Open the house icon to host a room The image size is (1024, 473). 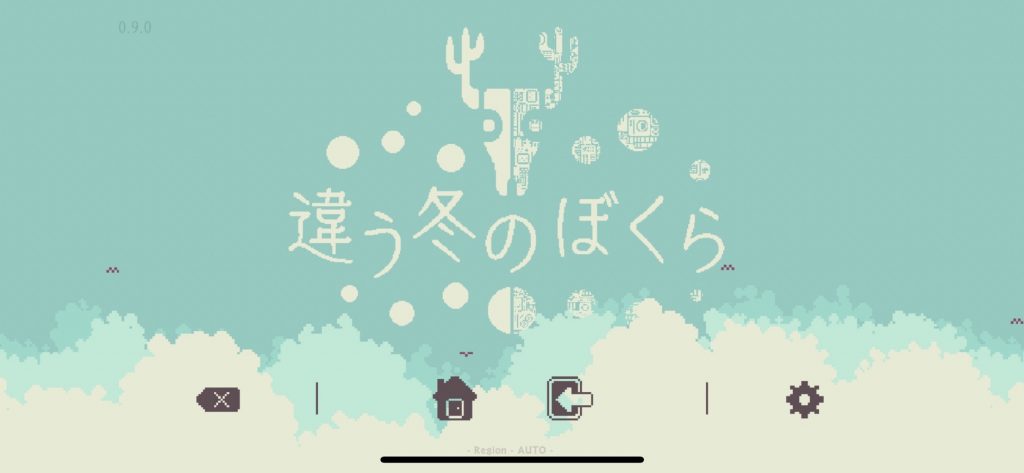tap(454, 400)
